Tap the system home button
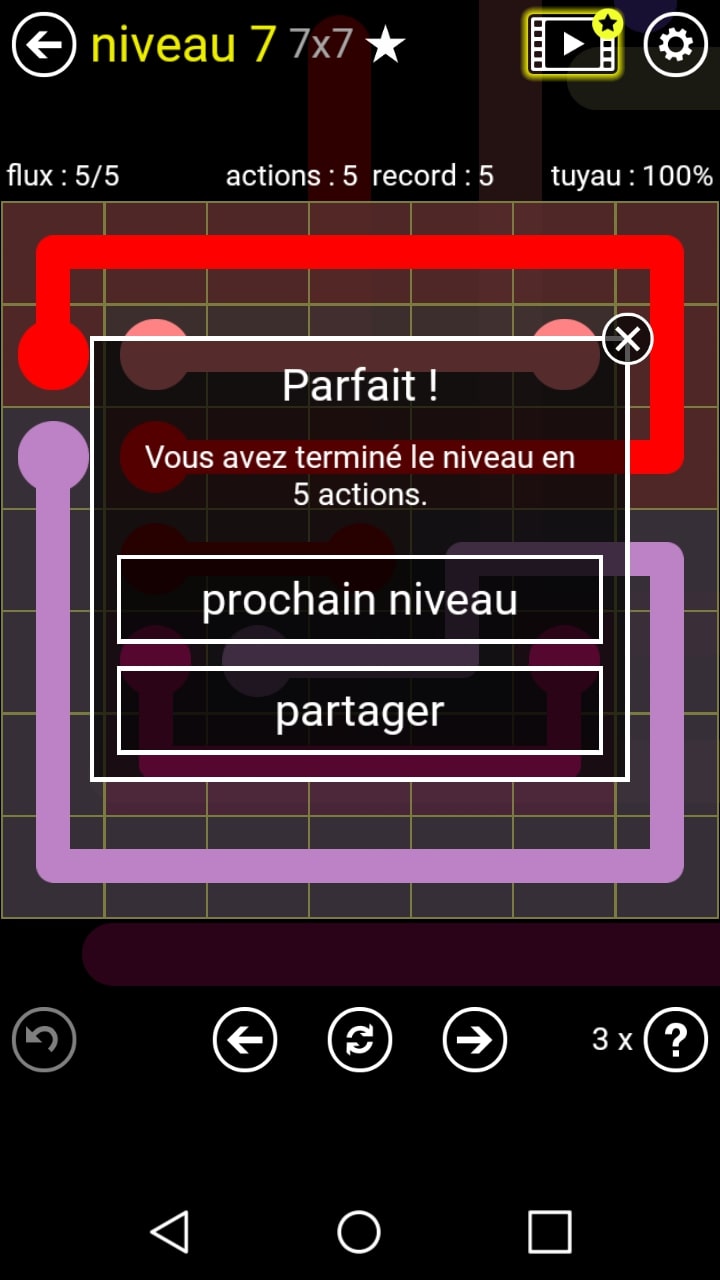 pyautogui.click(x=359, y=1232)
